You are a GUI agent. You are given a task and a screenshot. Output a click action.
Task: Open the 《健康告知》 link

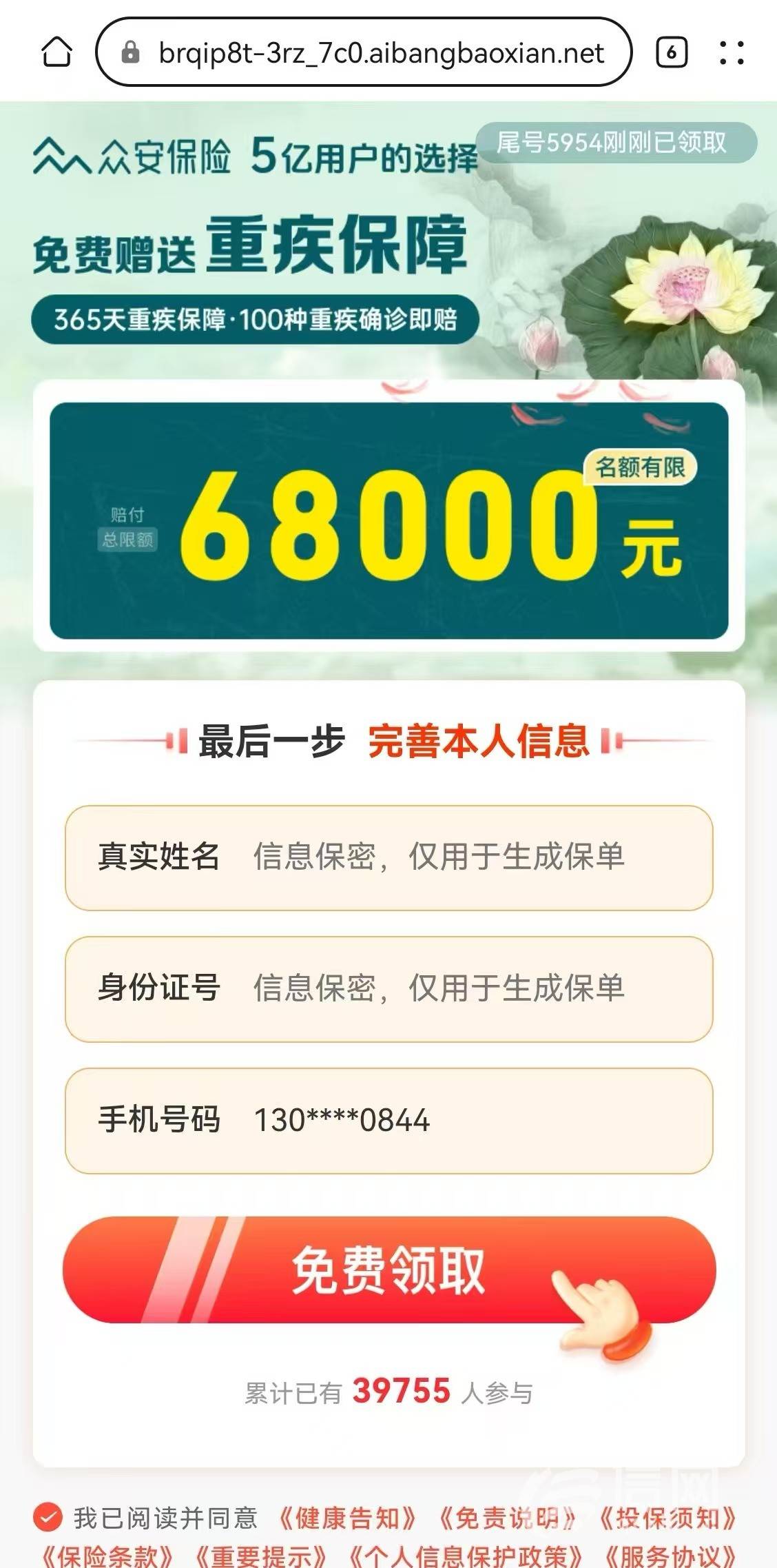point(348,1518)
